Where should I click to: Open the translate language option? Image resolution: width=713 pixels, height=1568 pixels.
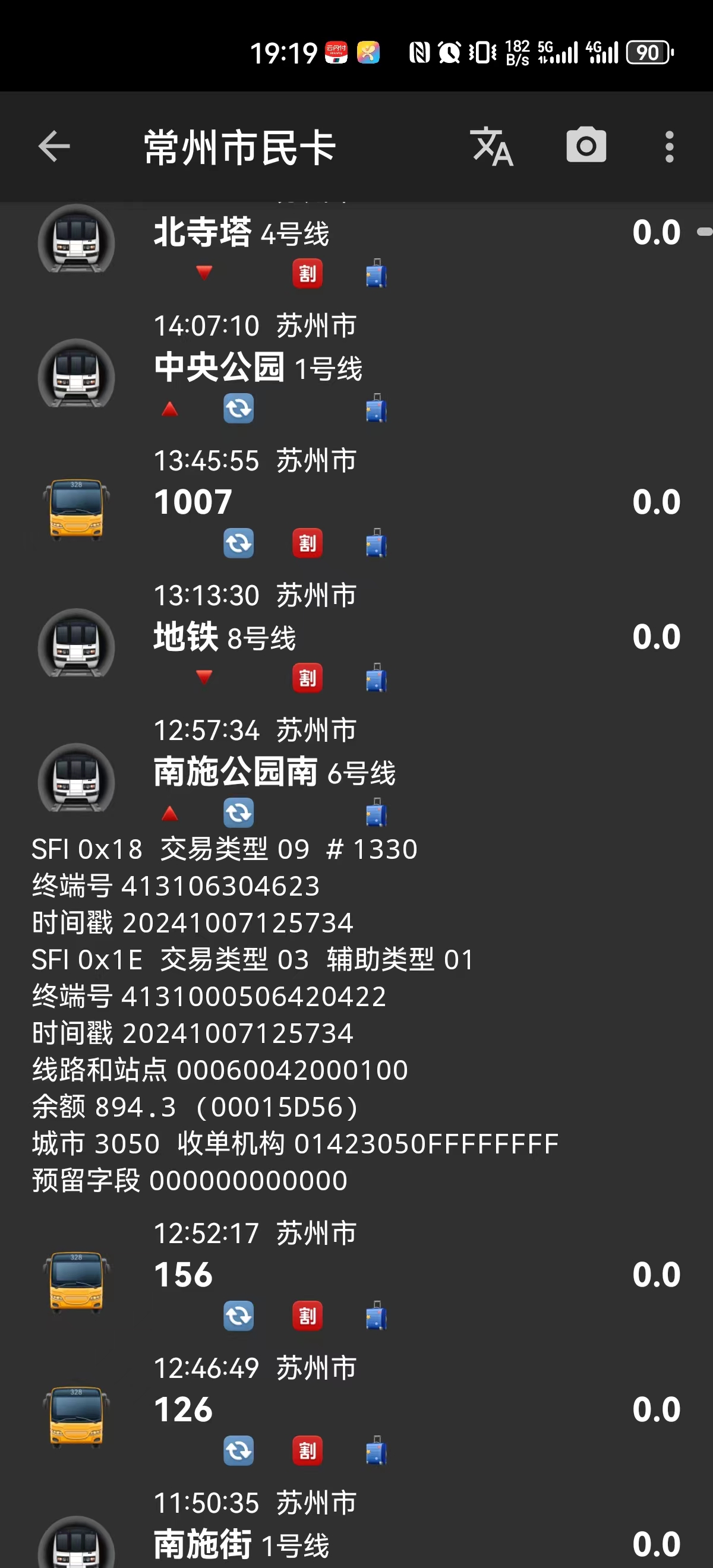[x=492, y=147]
